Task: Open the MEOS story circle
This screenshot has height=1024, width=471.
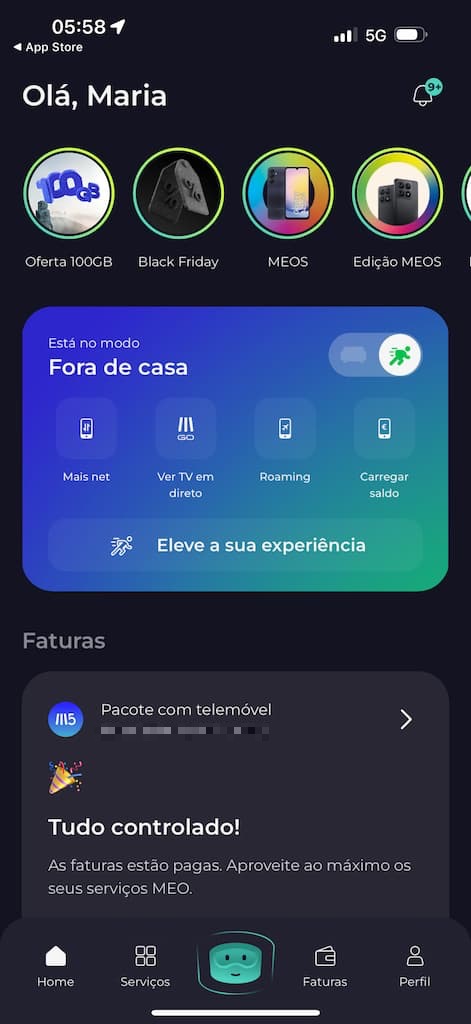Action: (x=288, y=193)
